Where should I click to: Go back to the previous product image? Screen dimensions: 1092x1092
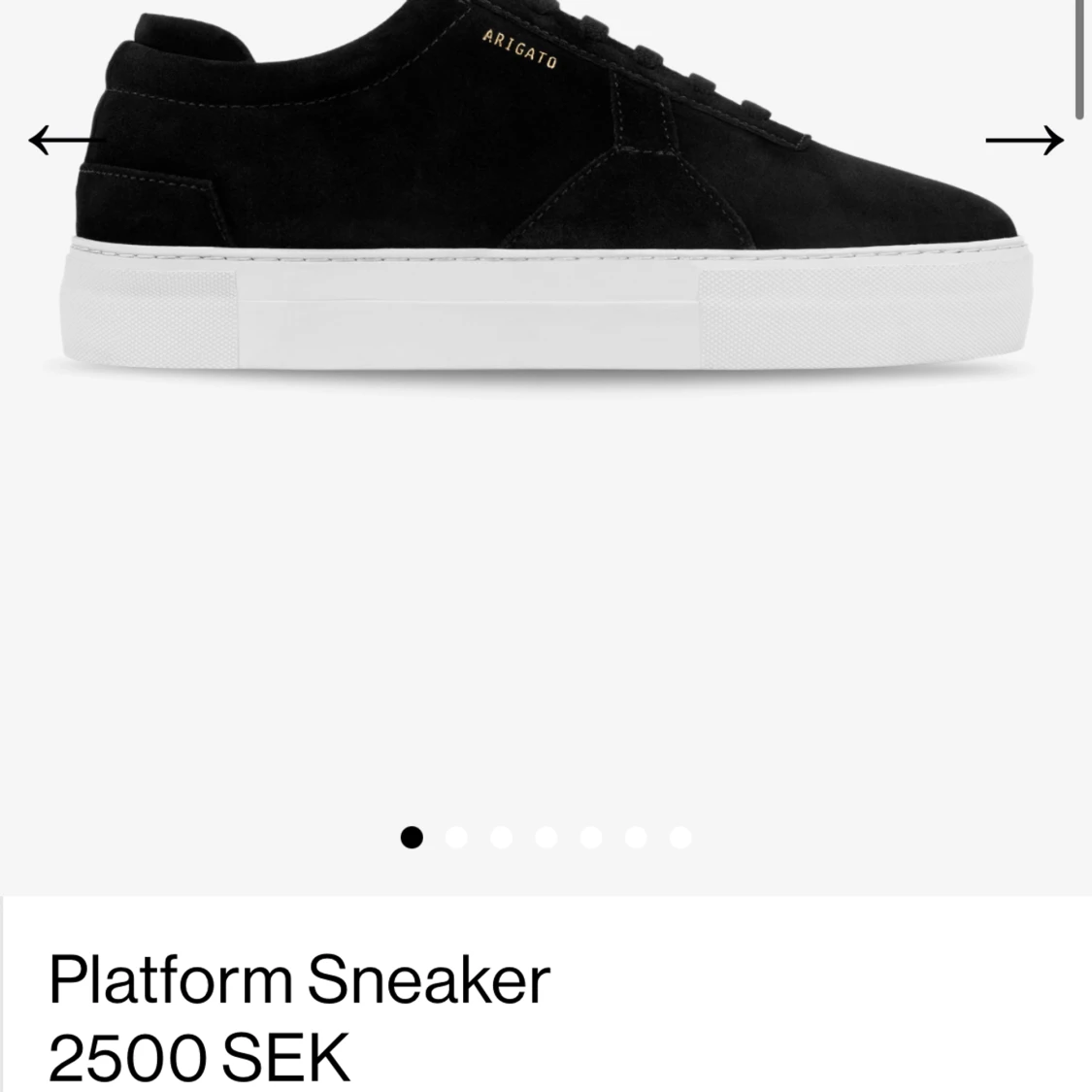[x=66, y=140]
